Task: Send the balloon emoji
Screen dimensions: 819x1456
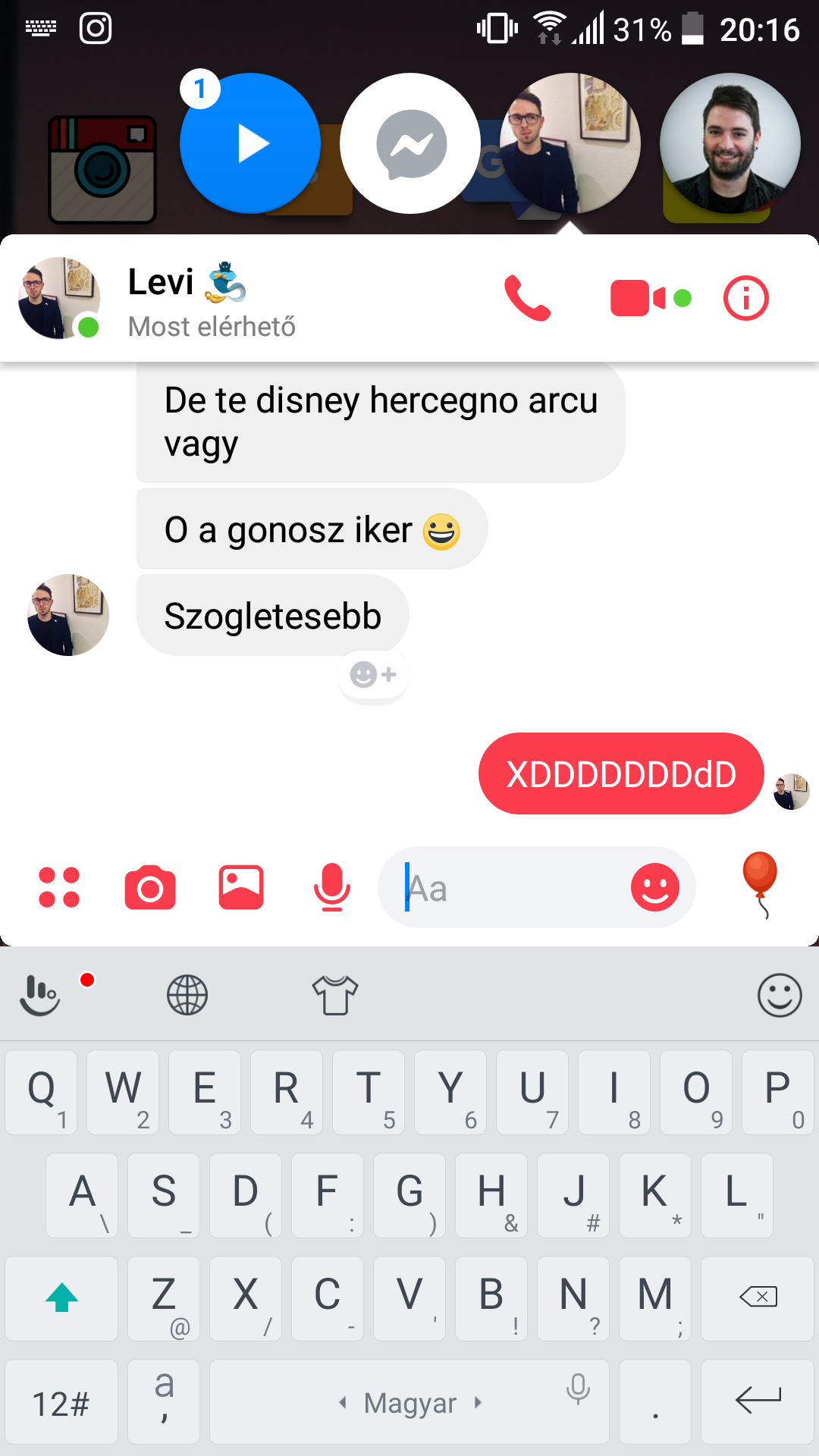Action: click(x=760, y=883)
